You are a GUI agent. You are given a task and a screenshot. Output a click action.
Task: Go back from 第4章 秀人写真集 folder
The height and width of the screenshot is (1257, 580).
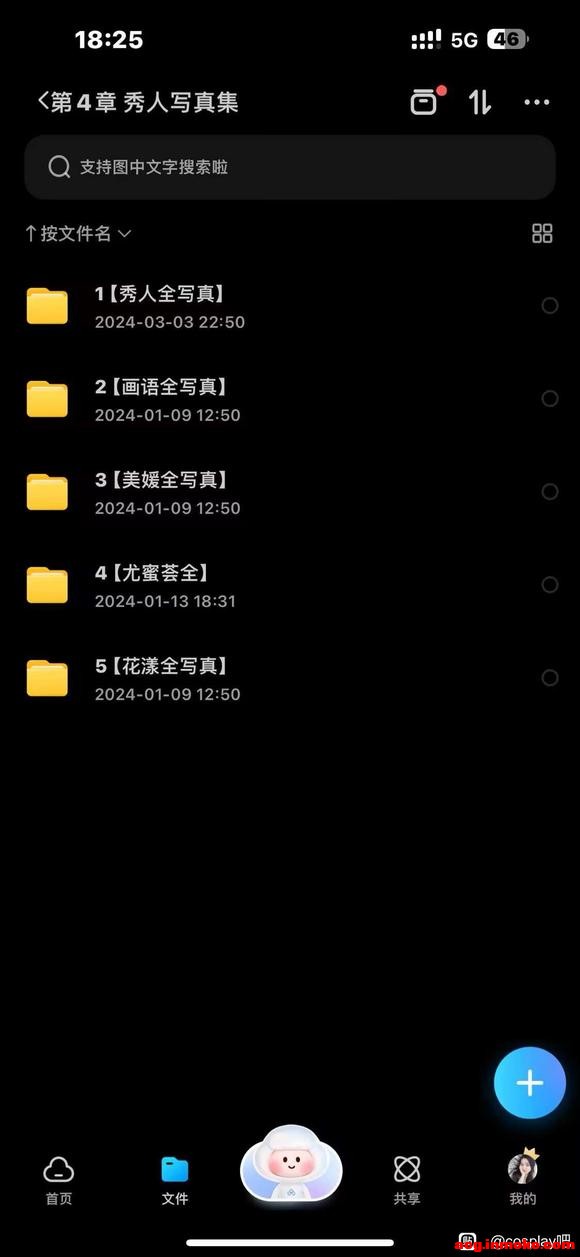point(43,101)
